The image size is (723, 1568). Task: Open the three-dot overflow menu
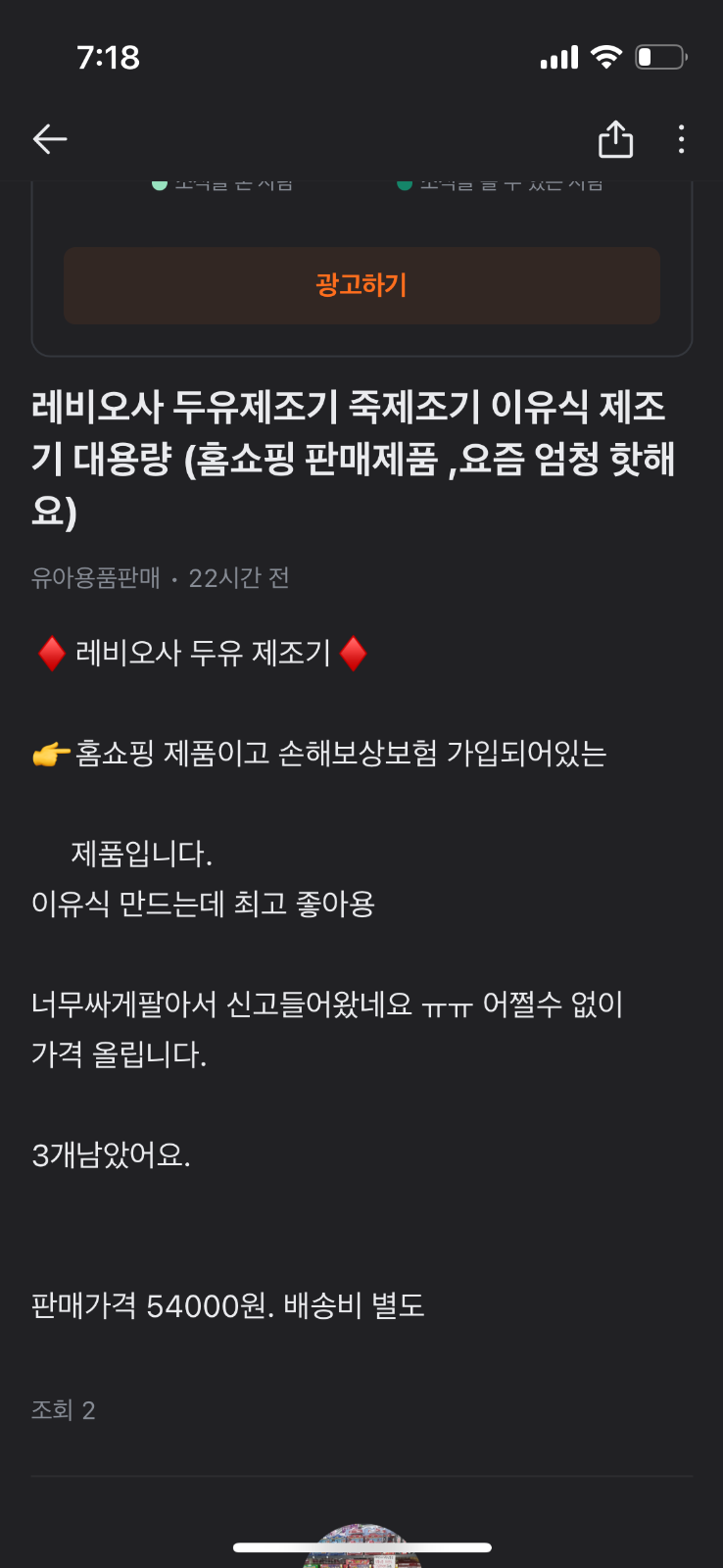[x=681, y=139]
